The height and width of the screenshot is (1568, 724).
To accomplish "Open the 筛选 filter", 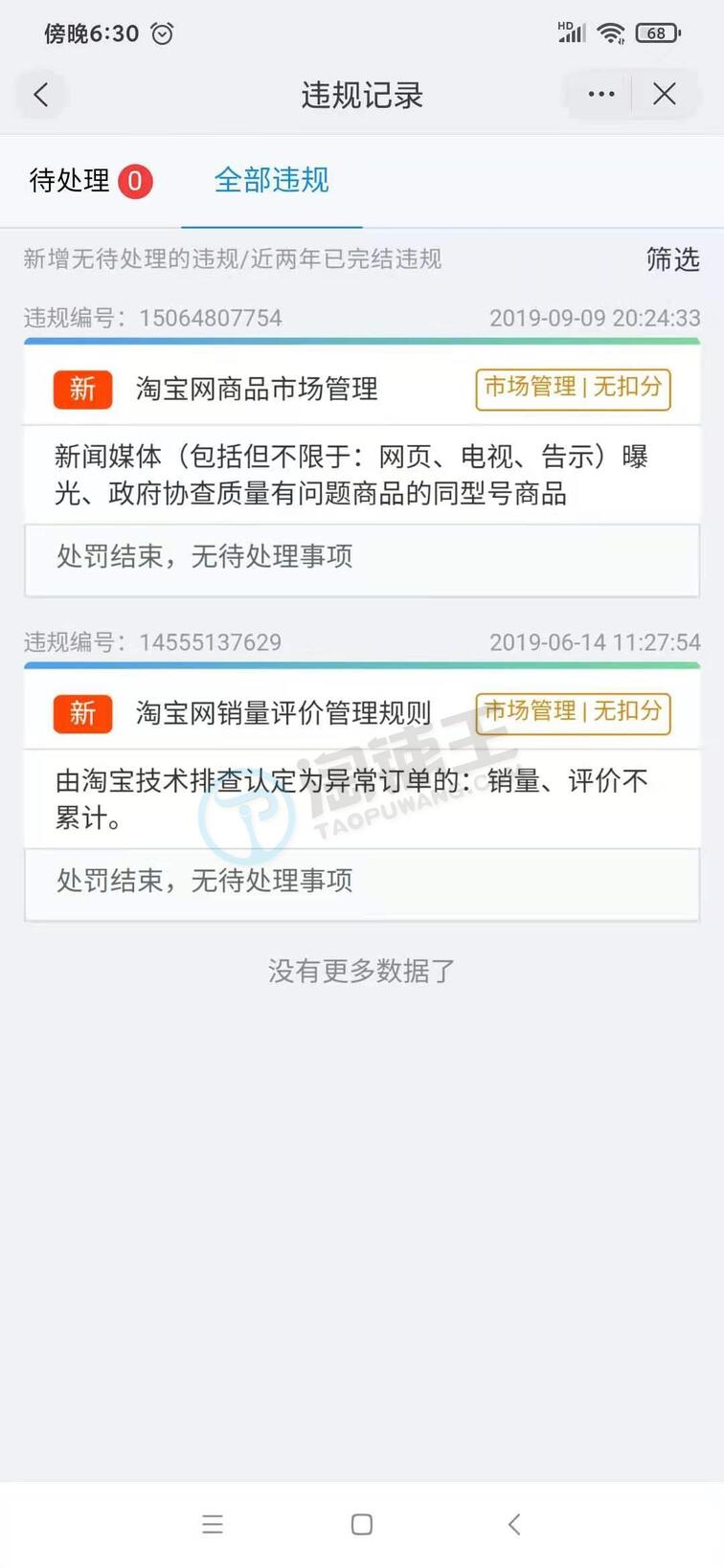I will 672,258.
